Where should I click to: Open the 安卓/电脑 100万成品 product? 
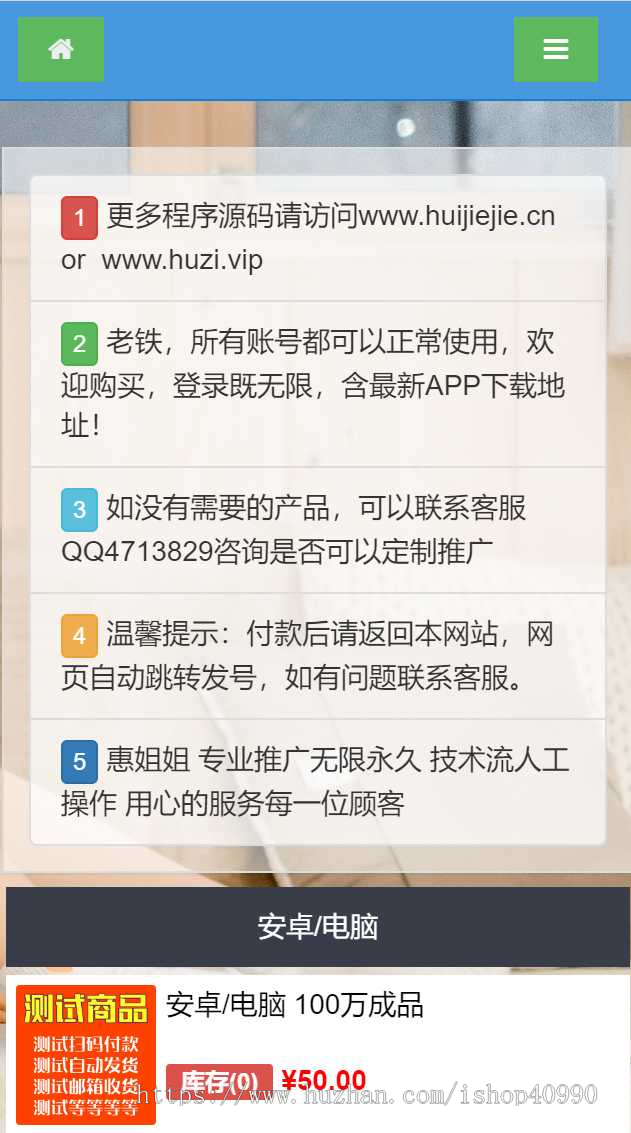[295, 1005]
